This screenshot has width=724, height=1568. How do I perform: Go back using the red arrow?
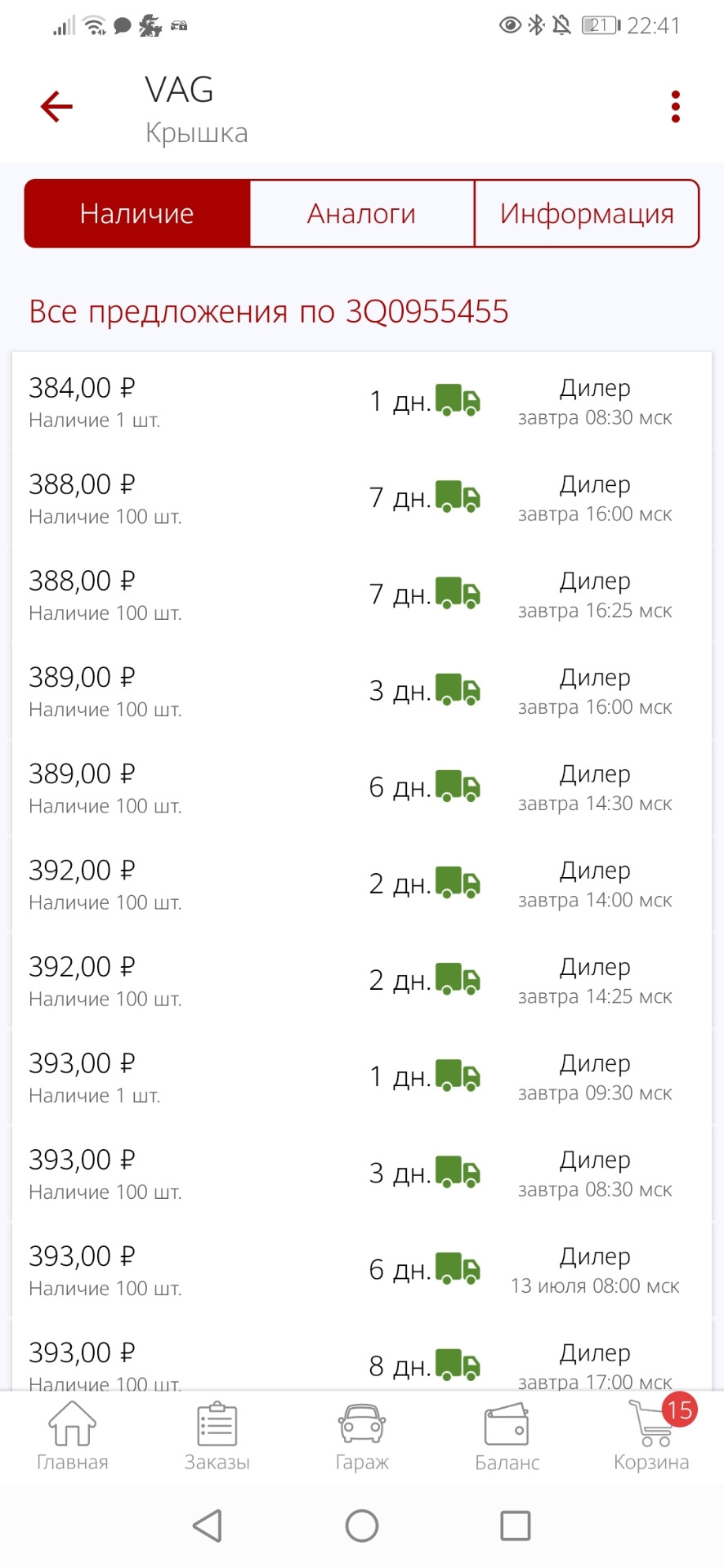click(x=56, y=107)
